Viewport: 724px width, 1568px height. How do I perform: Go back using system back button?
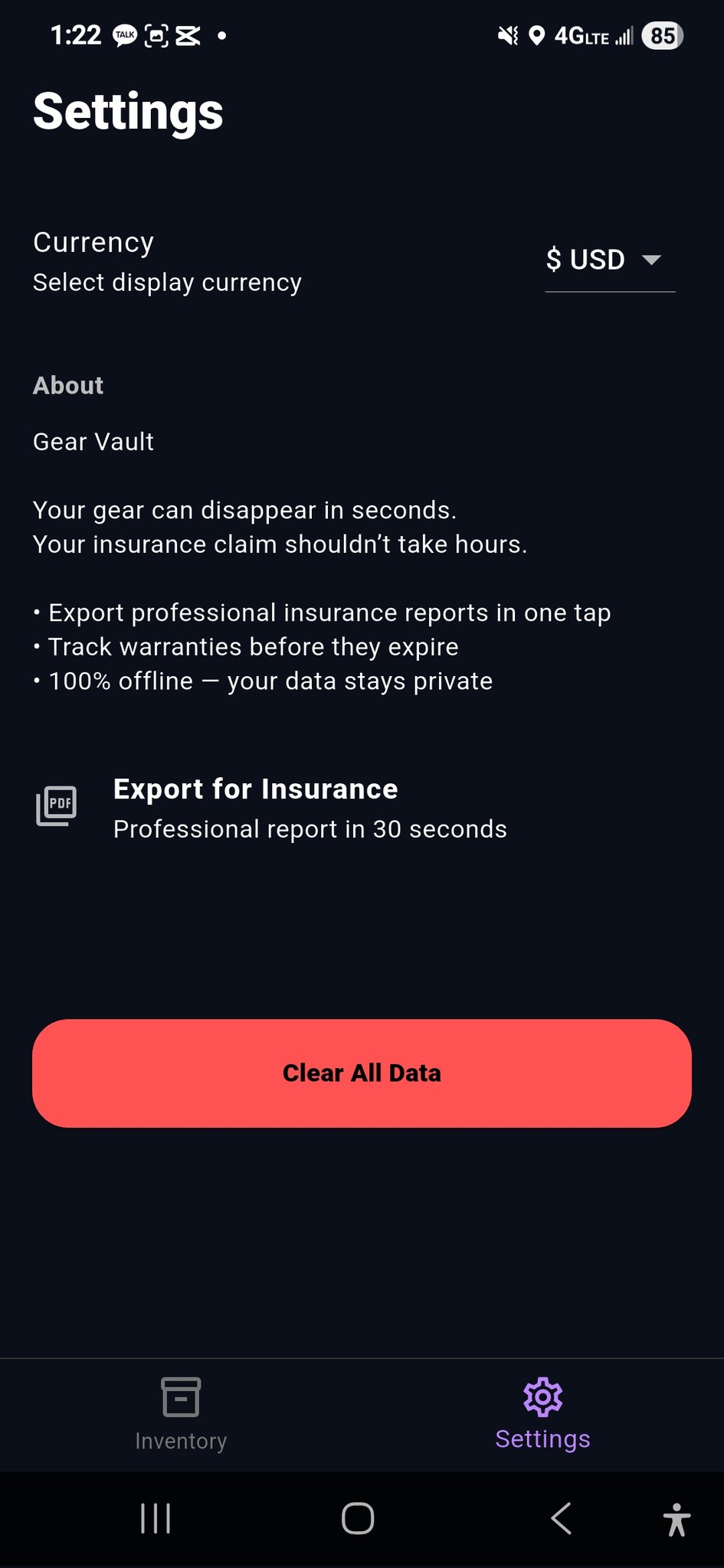click(561, 1518)
